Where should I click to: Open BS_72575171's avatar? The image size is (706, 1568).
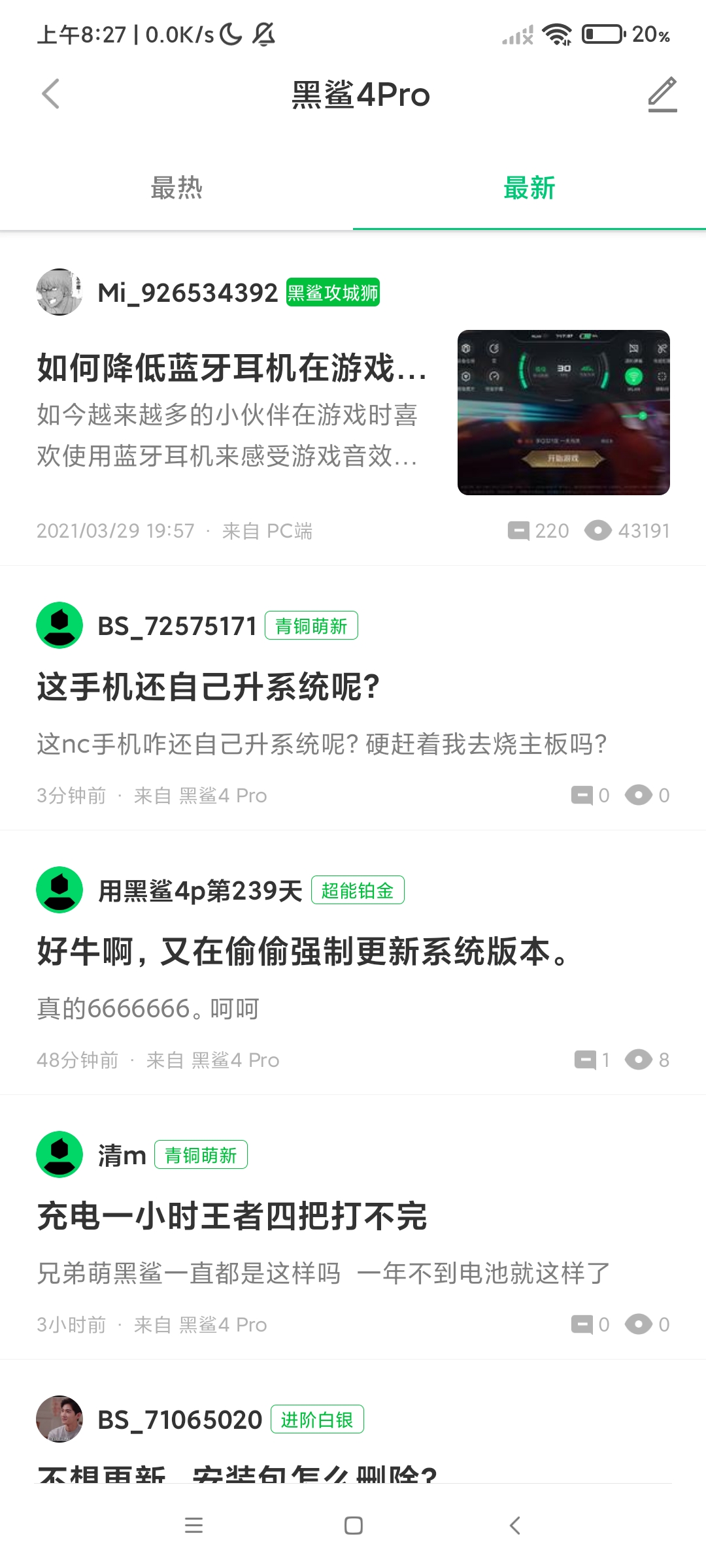coord(59,625)
